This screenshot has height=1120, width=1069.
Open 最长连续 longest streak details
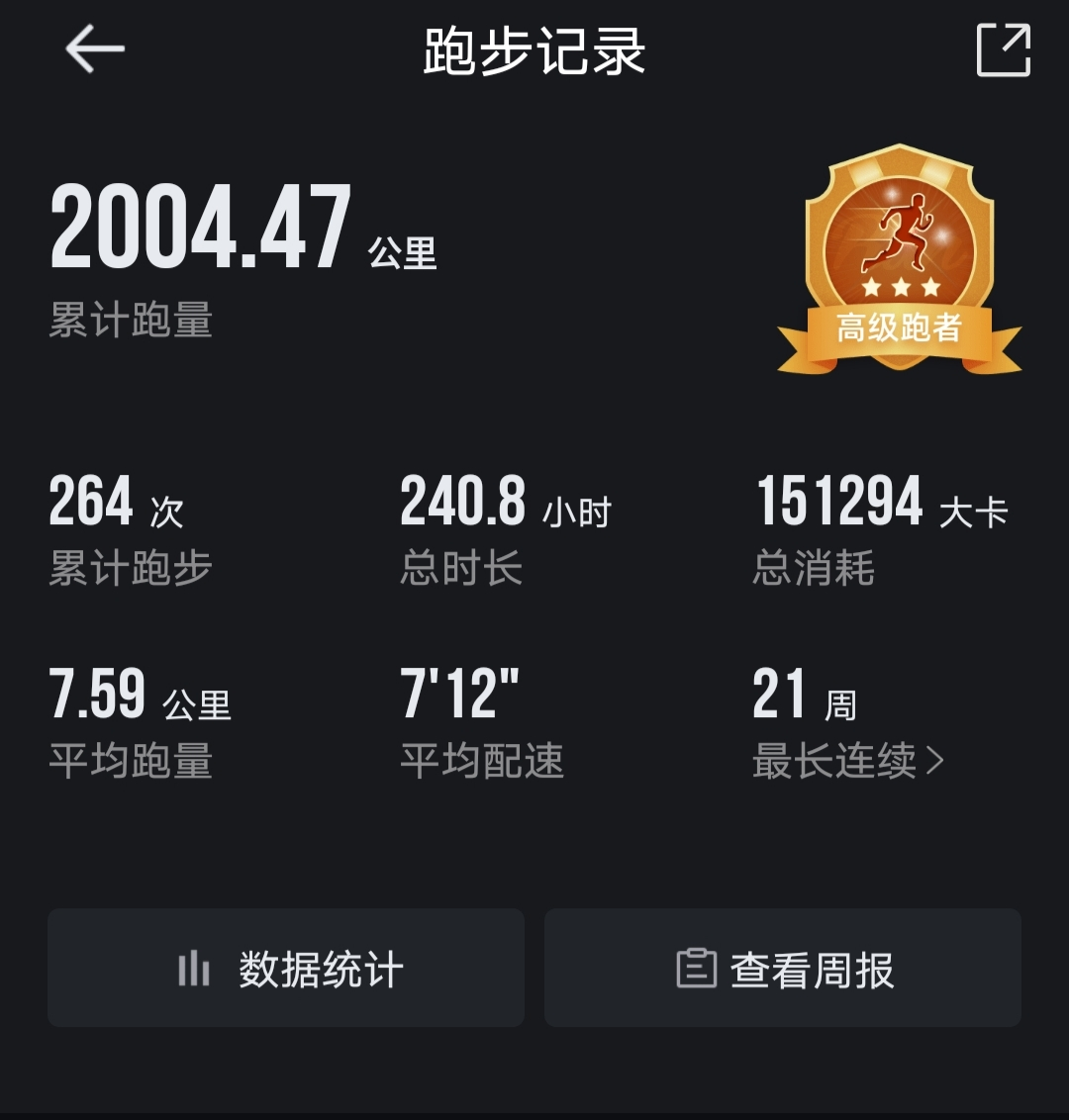coord(847,761)
